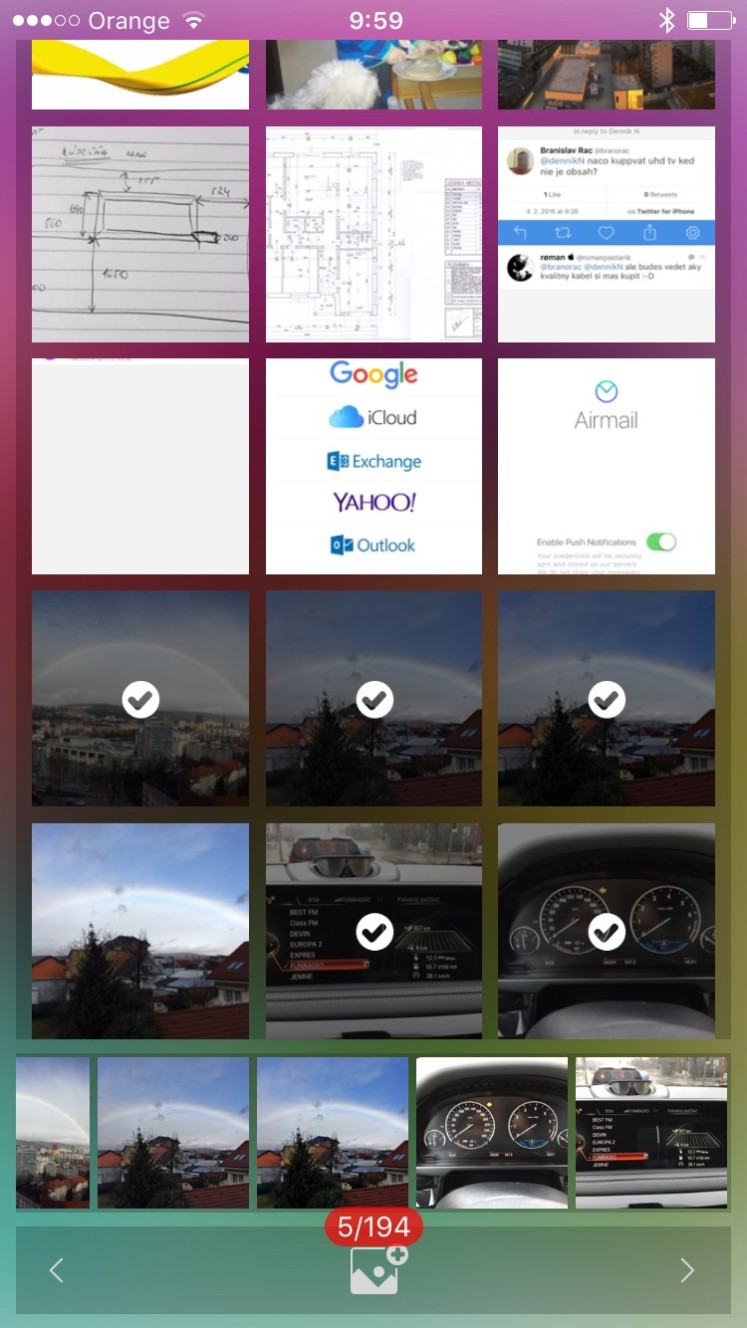
Task: Open the radio display thumbnail in selection strip
Action: point(651,1133)
